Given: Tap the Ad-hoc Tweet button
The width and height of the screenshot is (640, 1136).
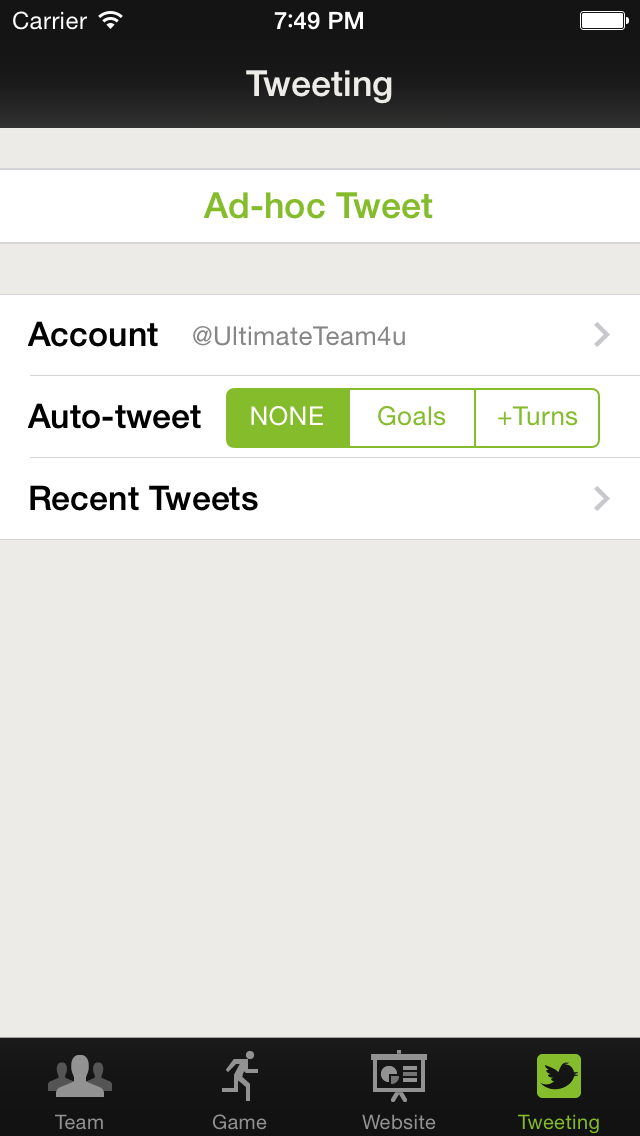Looking at the screenshot, I should (320, 206).
